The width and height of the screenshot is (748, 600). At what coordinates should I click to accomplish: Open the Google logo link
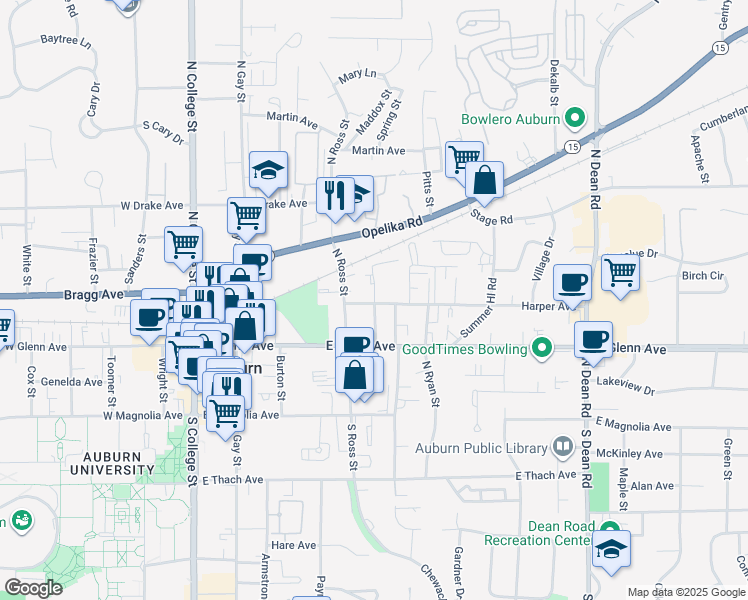[33, 588]
